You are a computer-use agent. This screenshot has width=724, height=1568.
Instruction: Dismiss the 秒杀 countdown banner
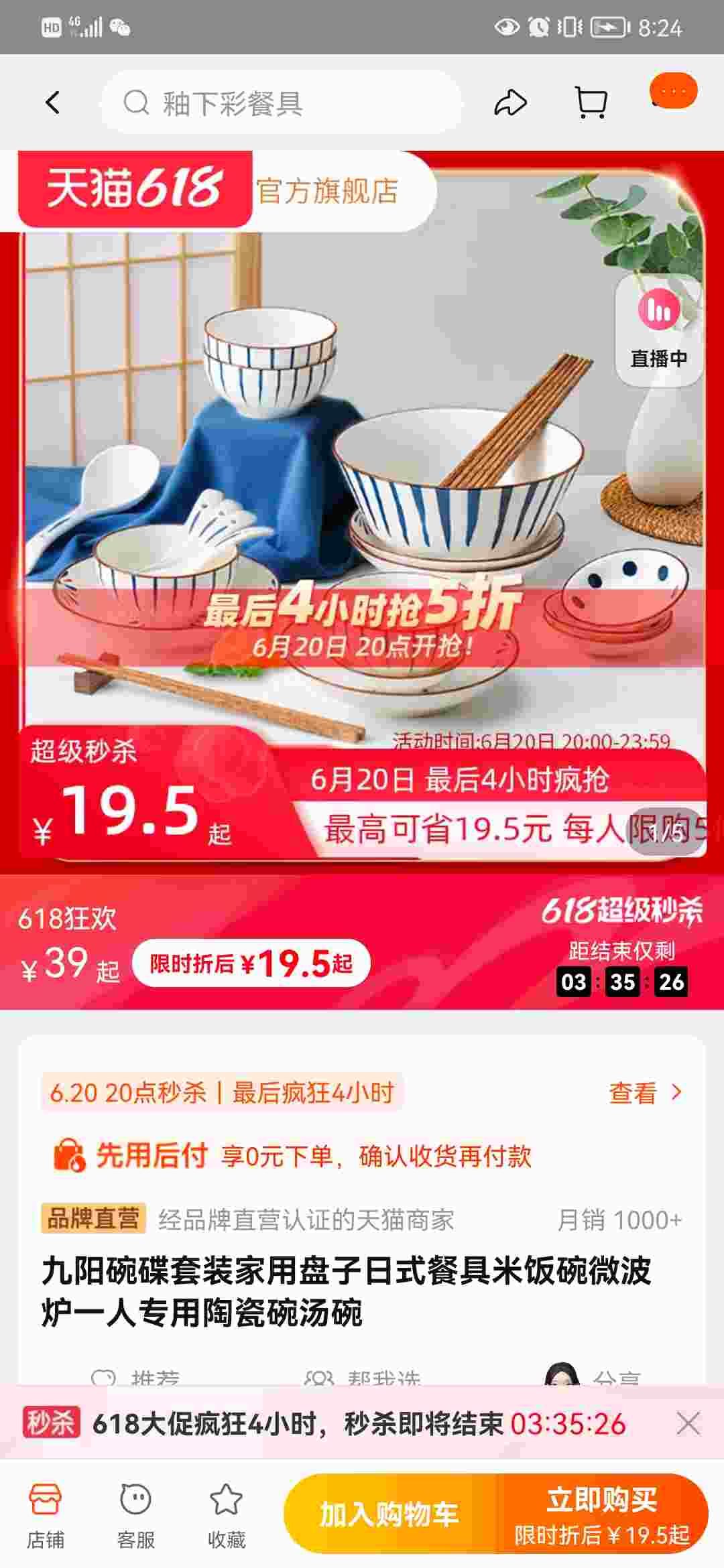point(688,1423)
